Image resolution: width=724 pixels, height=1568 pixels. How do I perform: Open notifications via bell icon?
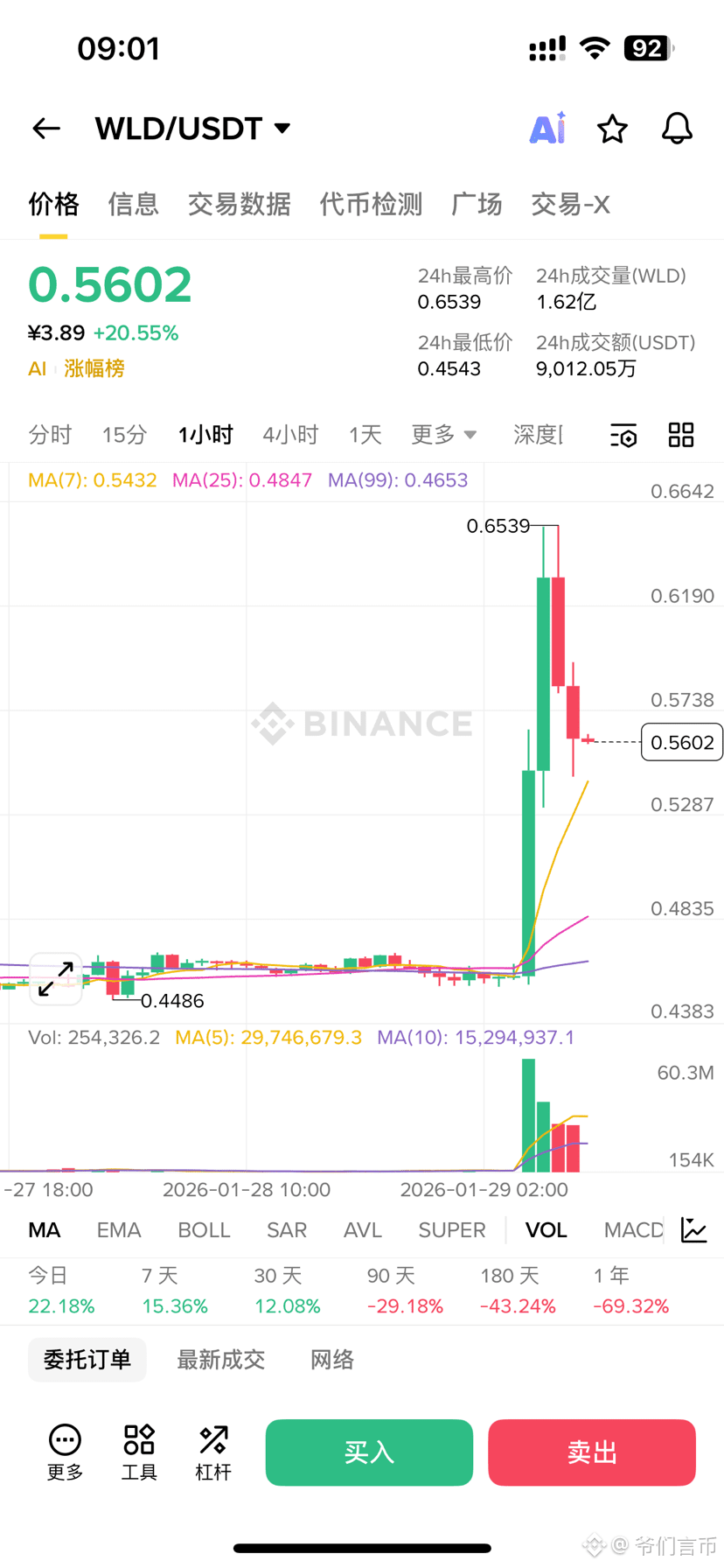coord(677,128)
